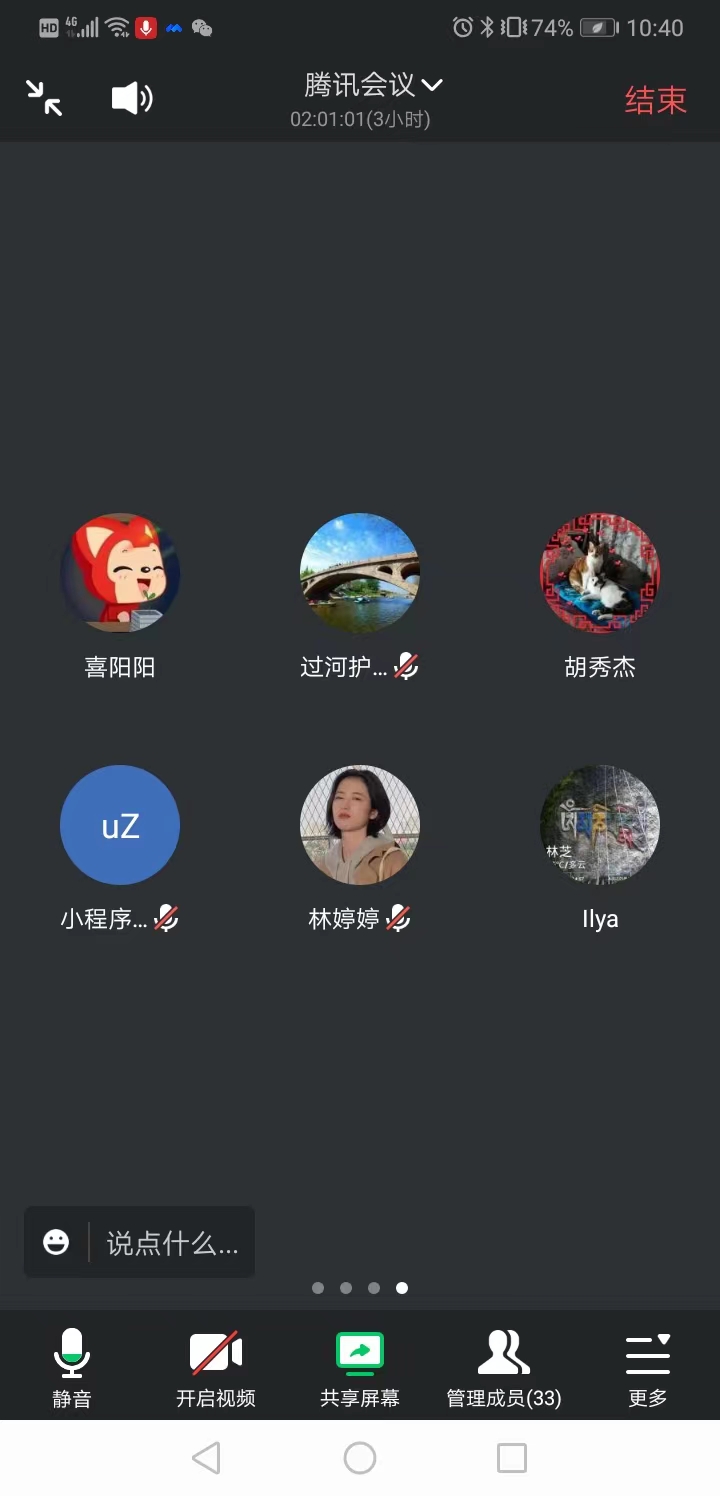
Task: Turn on camera via 开启视频
Action: (216, 1368)
